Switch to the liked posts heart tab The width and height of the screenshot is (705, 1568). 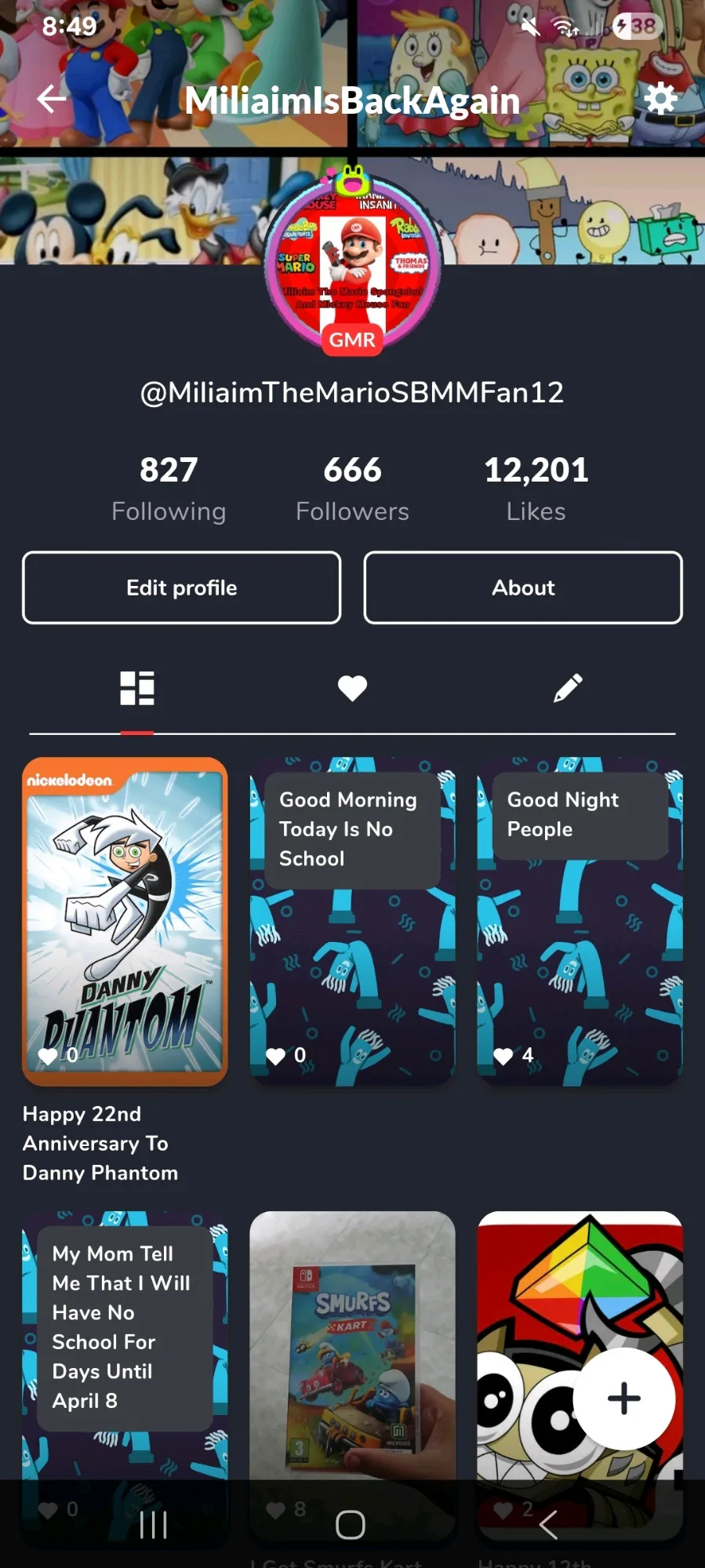(352, 689)
